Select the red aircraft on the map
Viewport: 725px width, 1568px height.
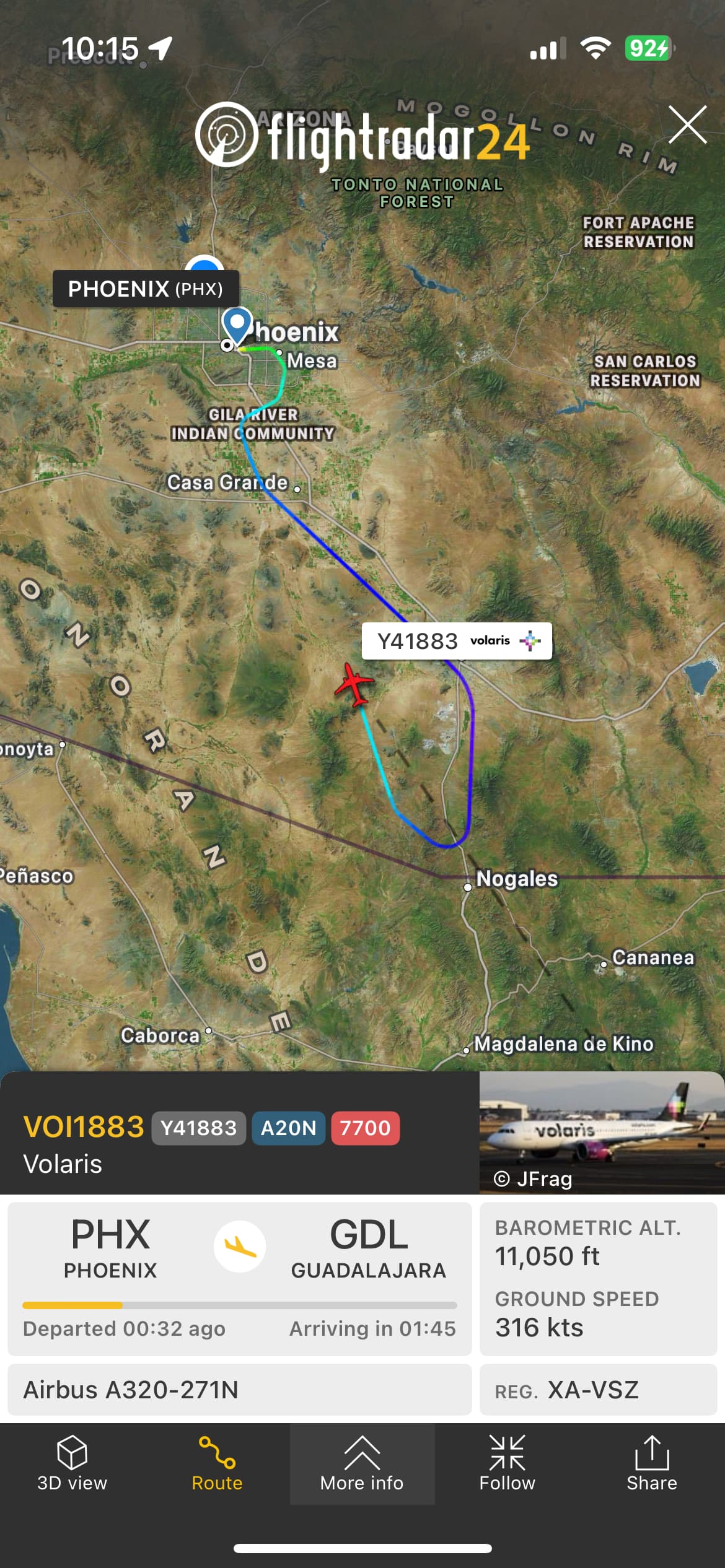[x=354, y=684]
